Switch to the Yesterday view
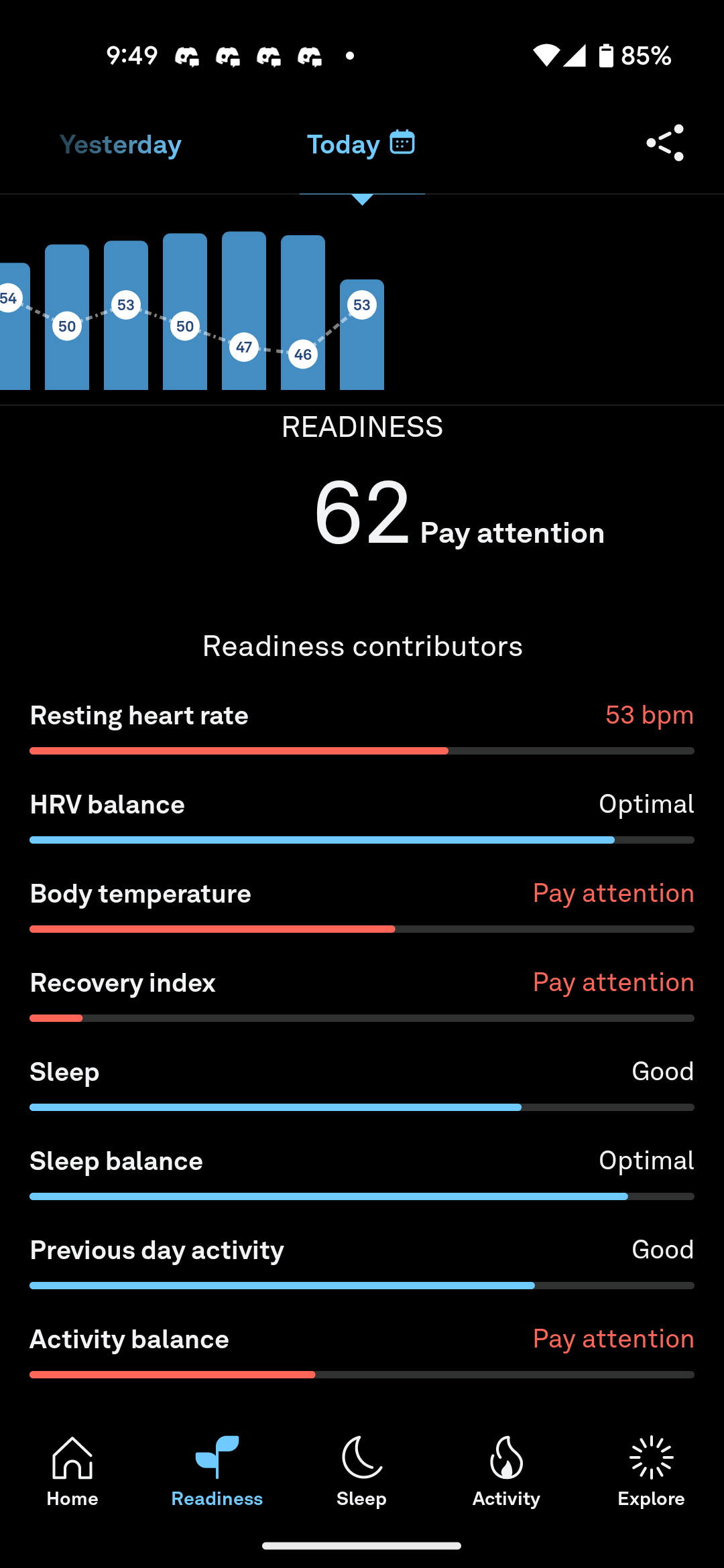The width and height of the screenshot is (724, 1568). pyautogui.click(x=121, y=145)
